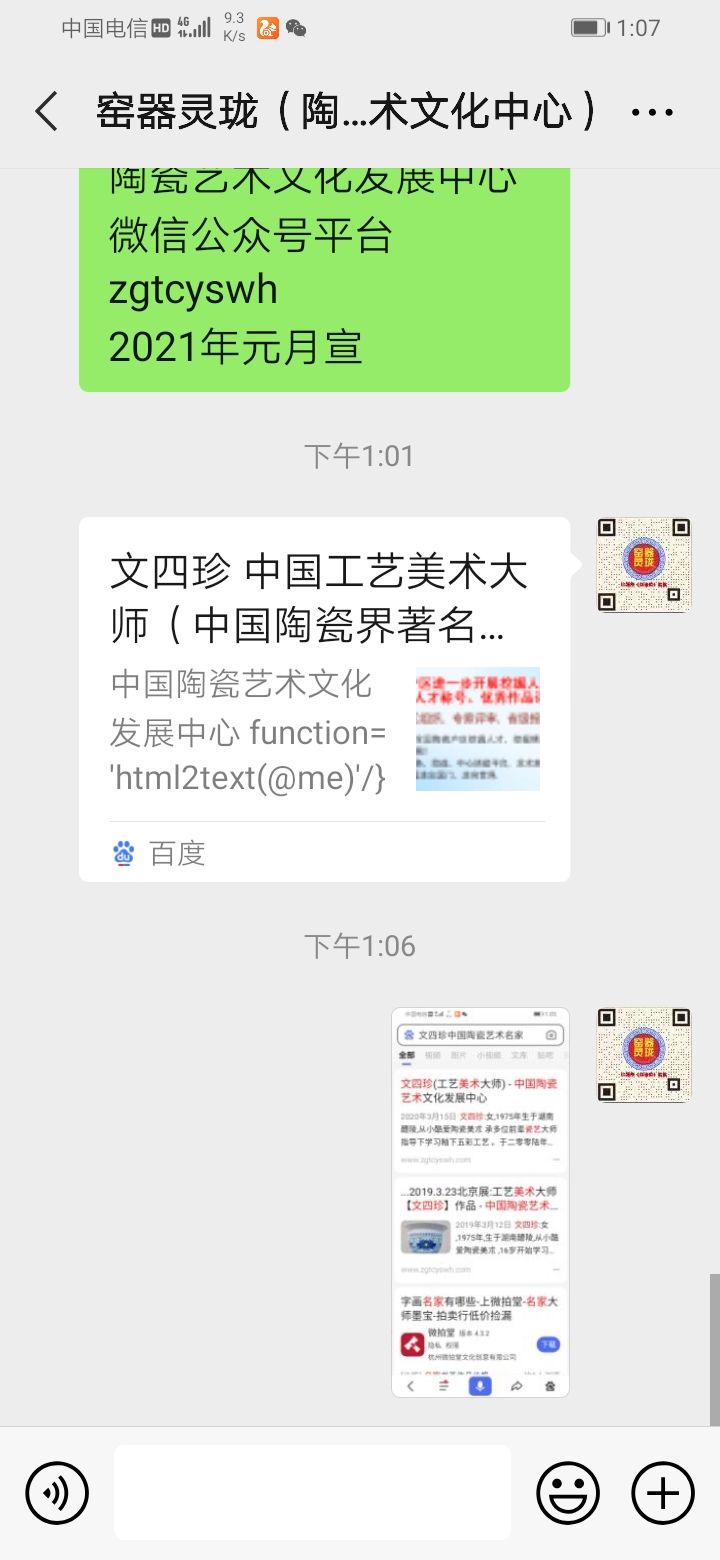Tap the avatar beside the link card

[x=644, y=565]
